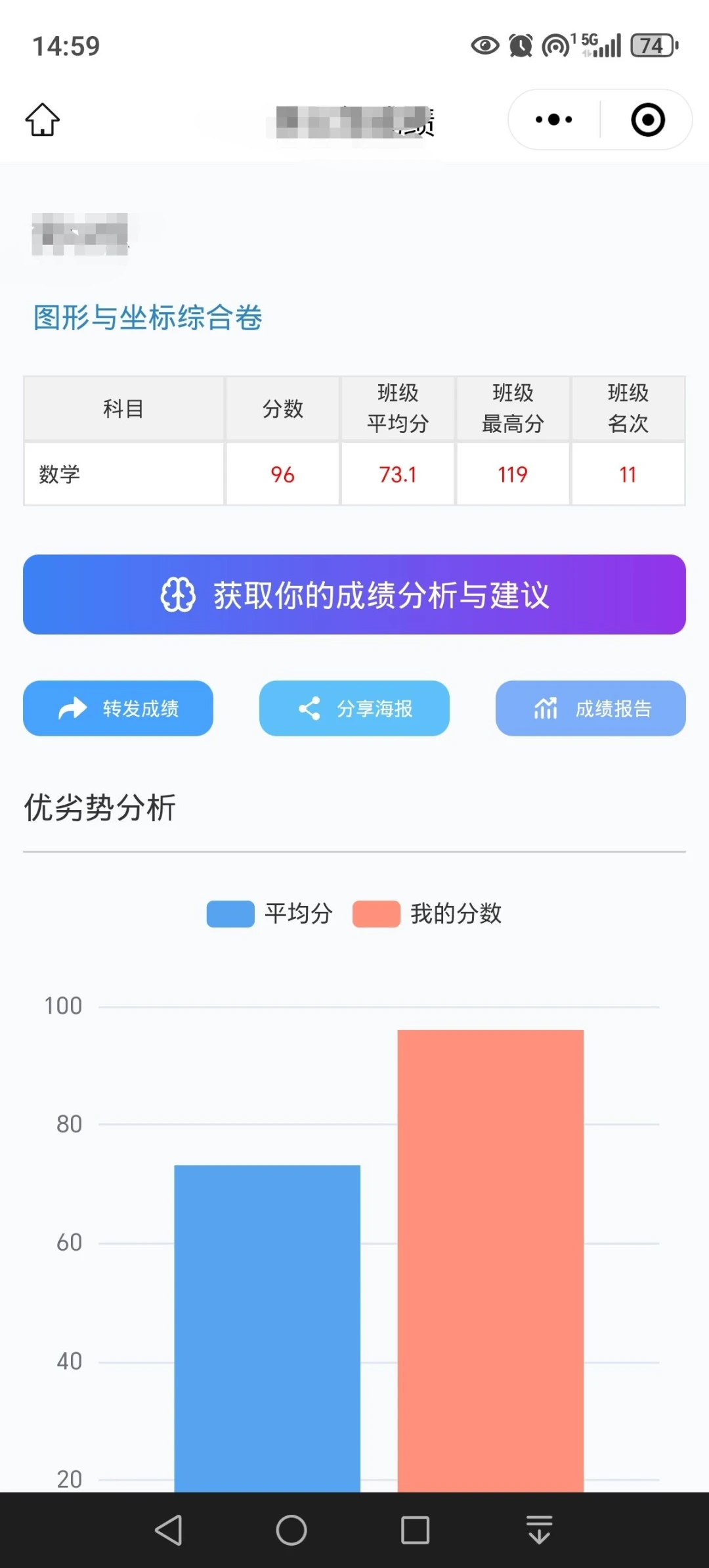Go to the mini program home page
This screenshot has height=1568, width=709.
pyautogui.click(x=43, y=120)
